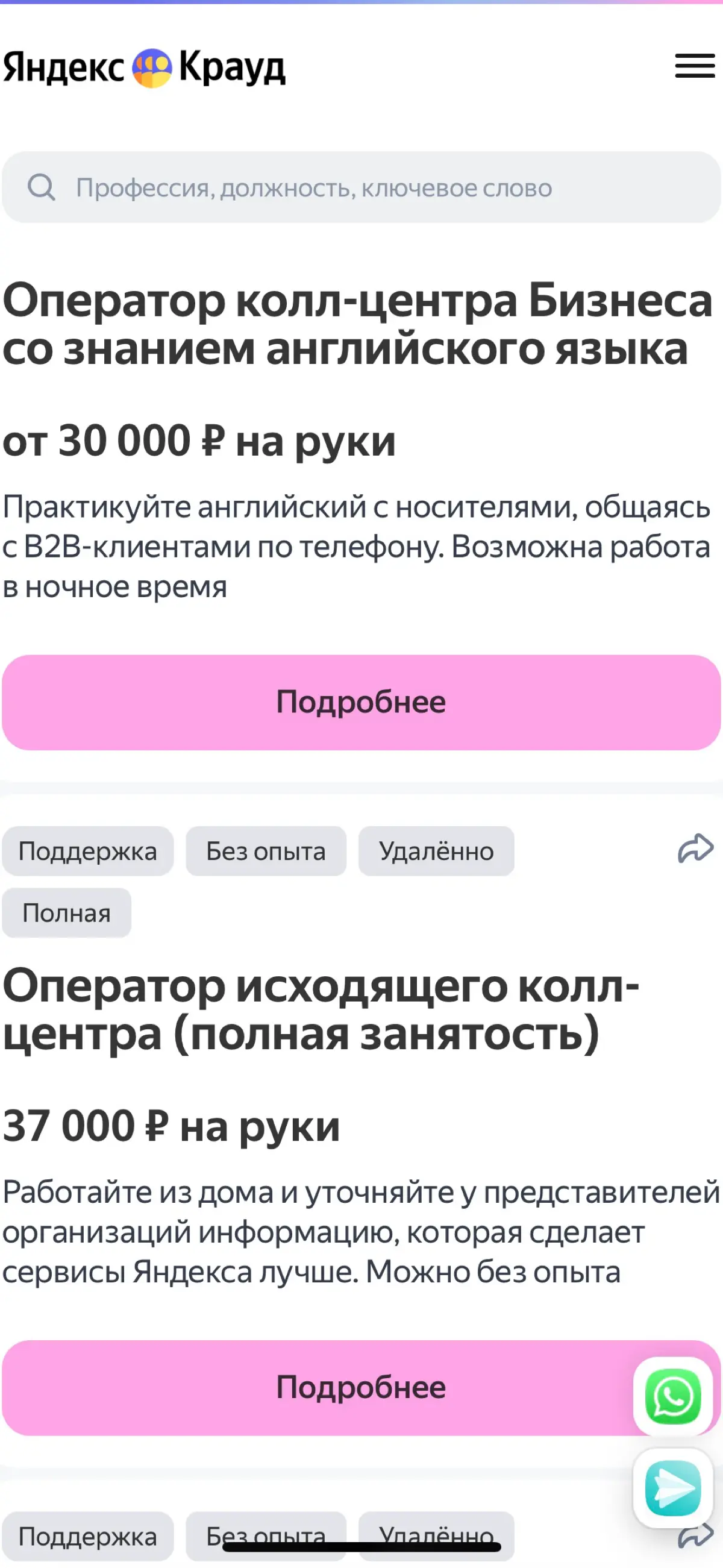Select the "Полная" employment tag
The width and height of the screenshot is (723, 1568).
coord(66,912)
